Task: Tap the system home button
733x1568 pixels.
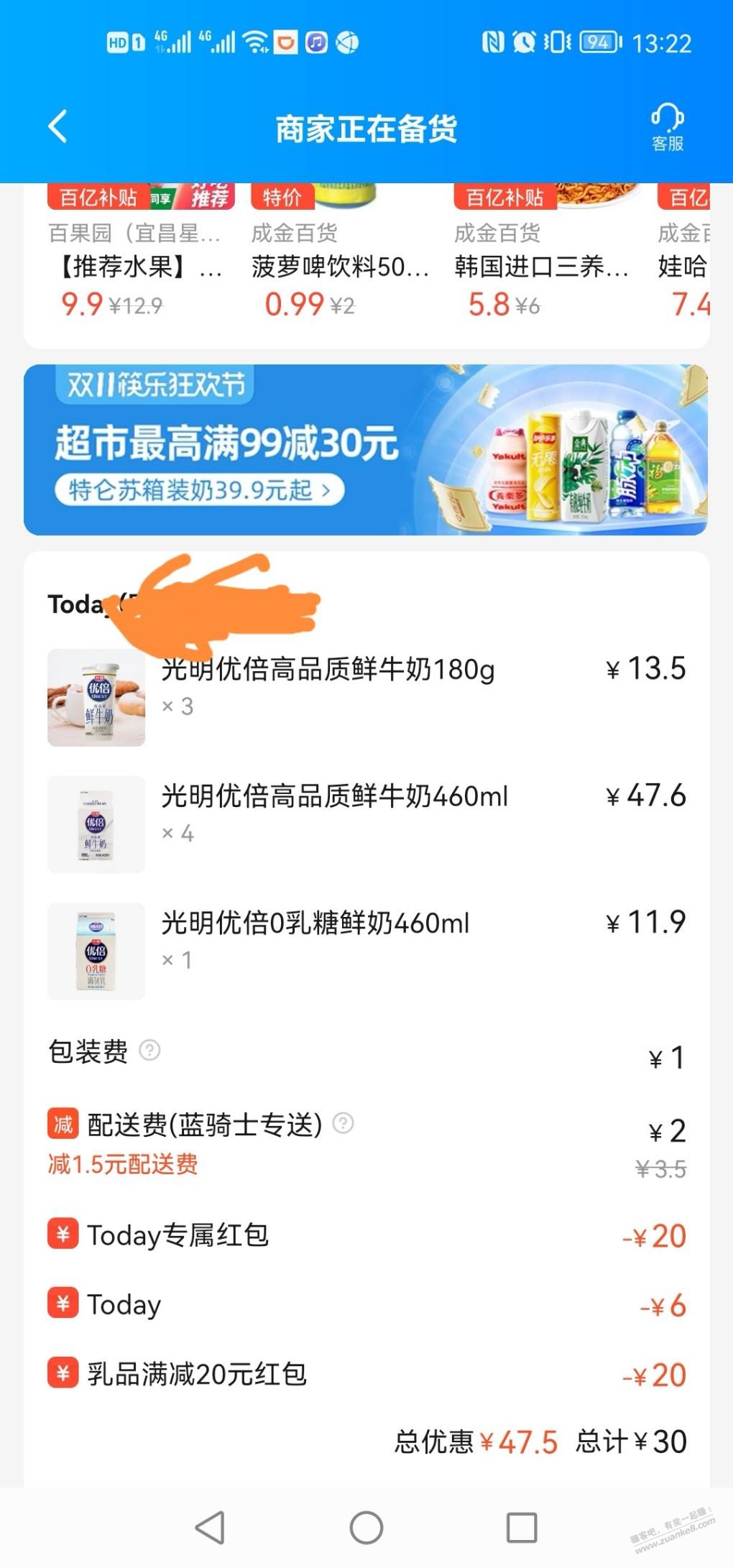Action: pyautogui.click(x=366, y=1527)
